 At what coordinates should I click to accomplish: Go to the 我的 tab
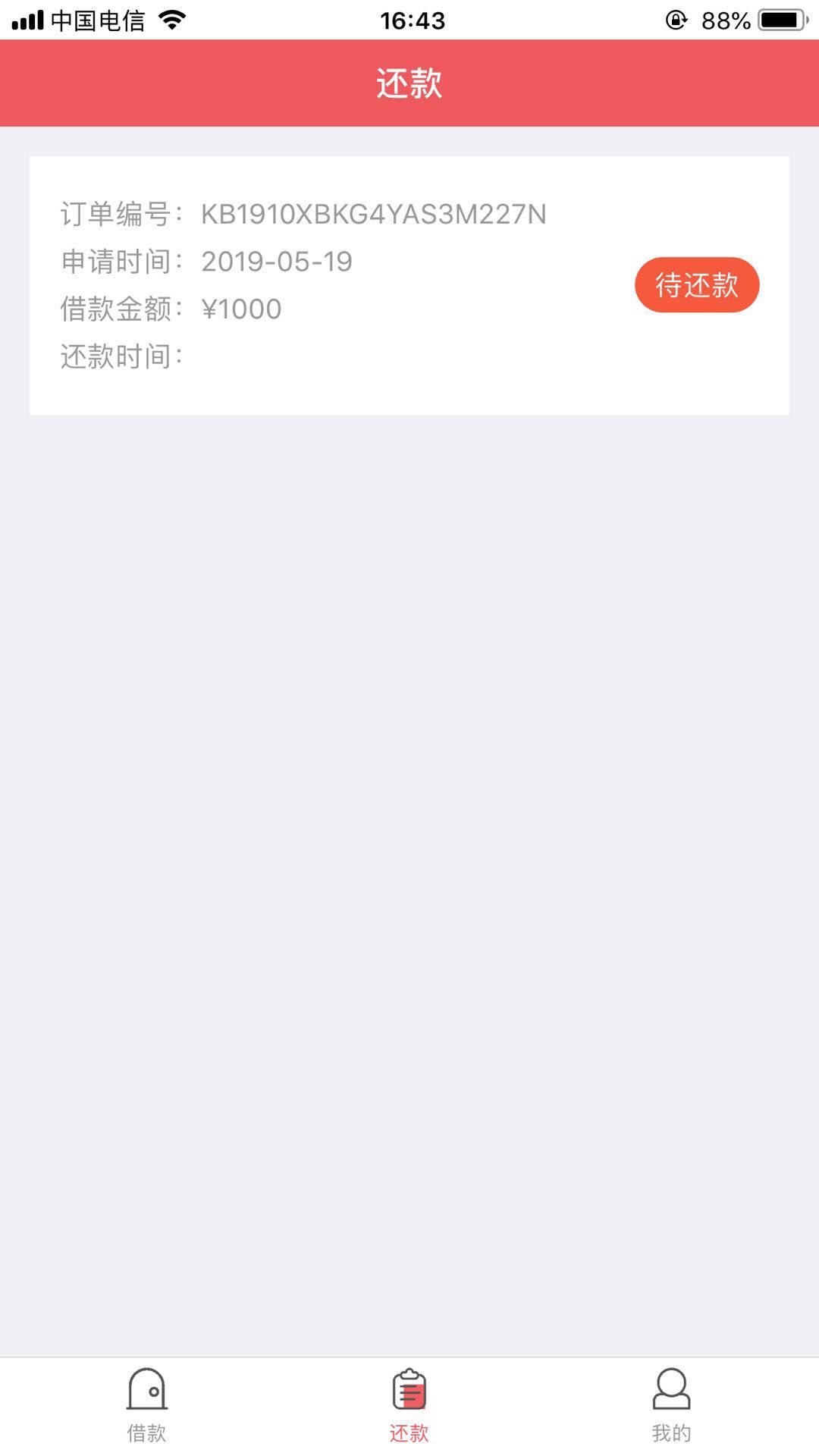(671, 1405)
